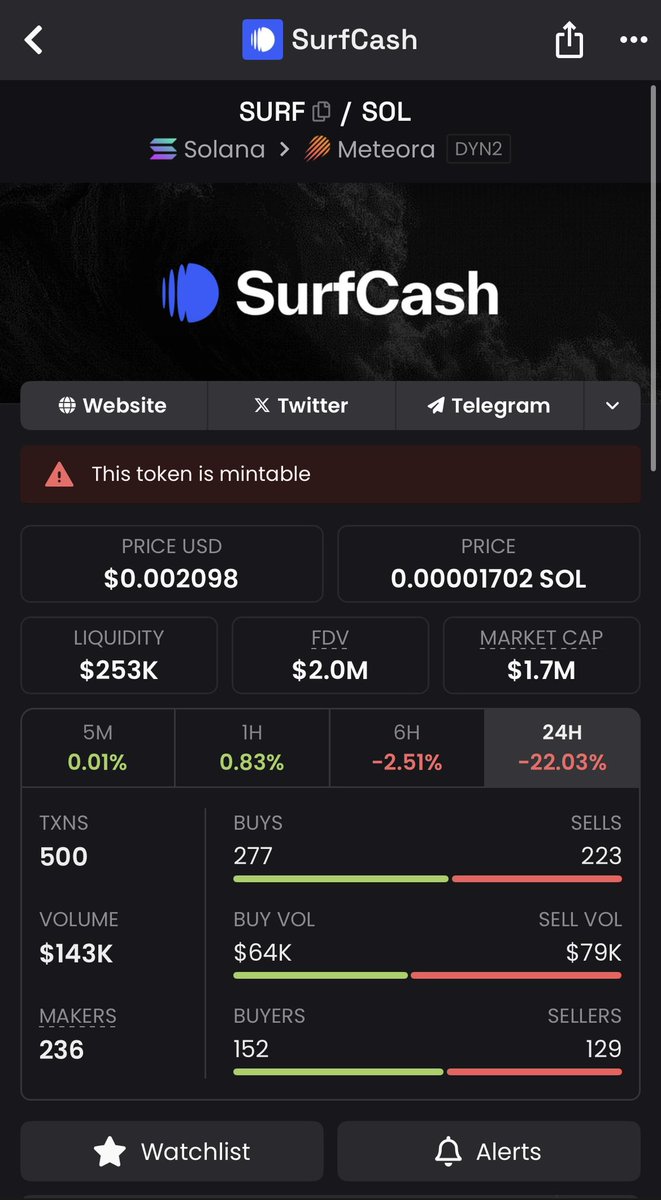Open the SurfCash Website link
The image size is (661, 1200).
pos(114,406)
